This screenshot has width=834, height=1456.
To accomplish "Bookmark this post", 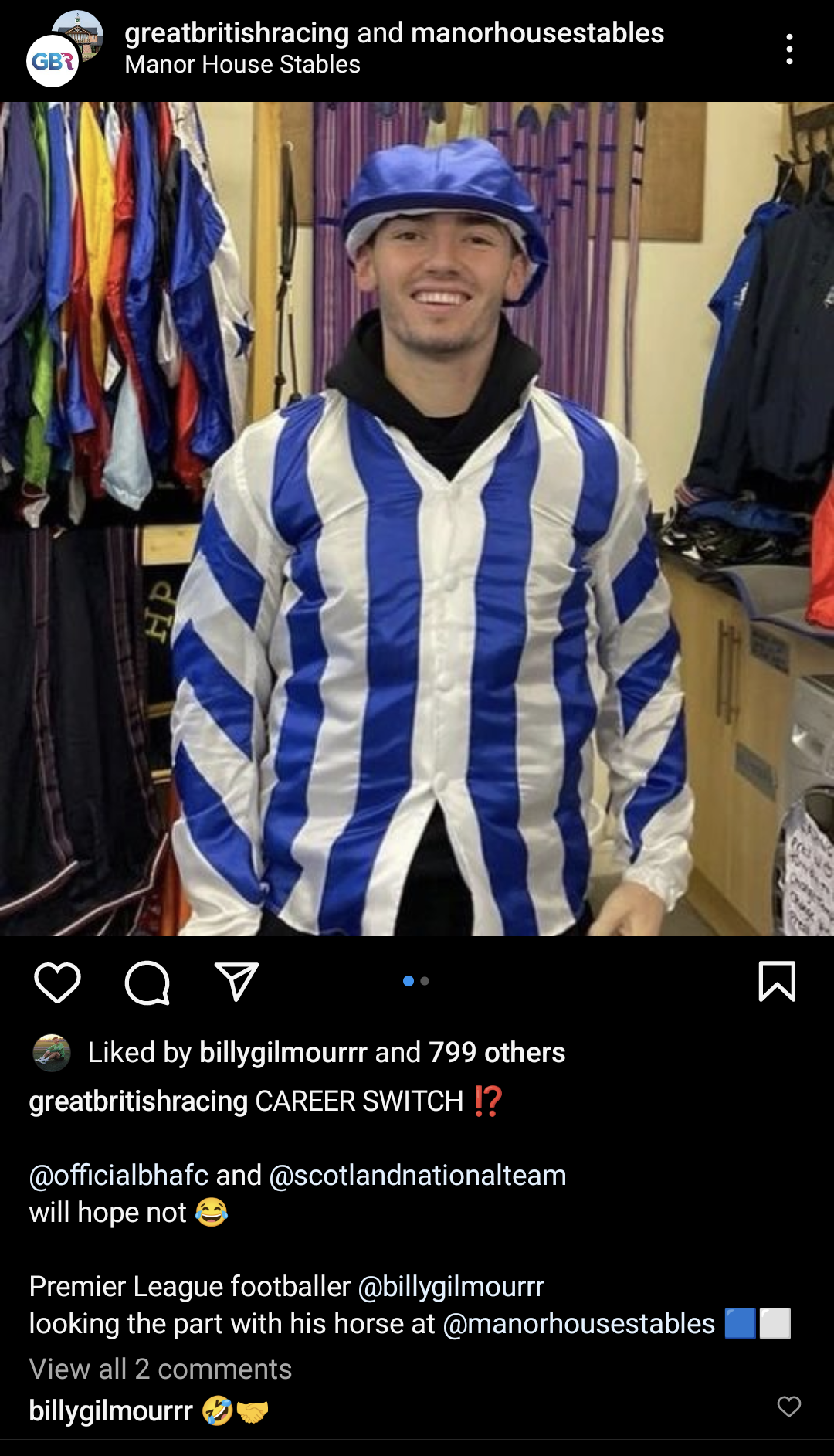I will click(776, 982).
